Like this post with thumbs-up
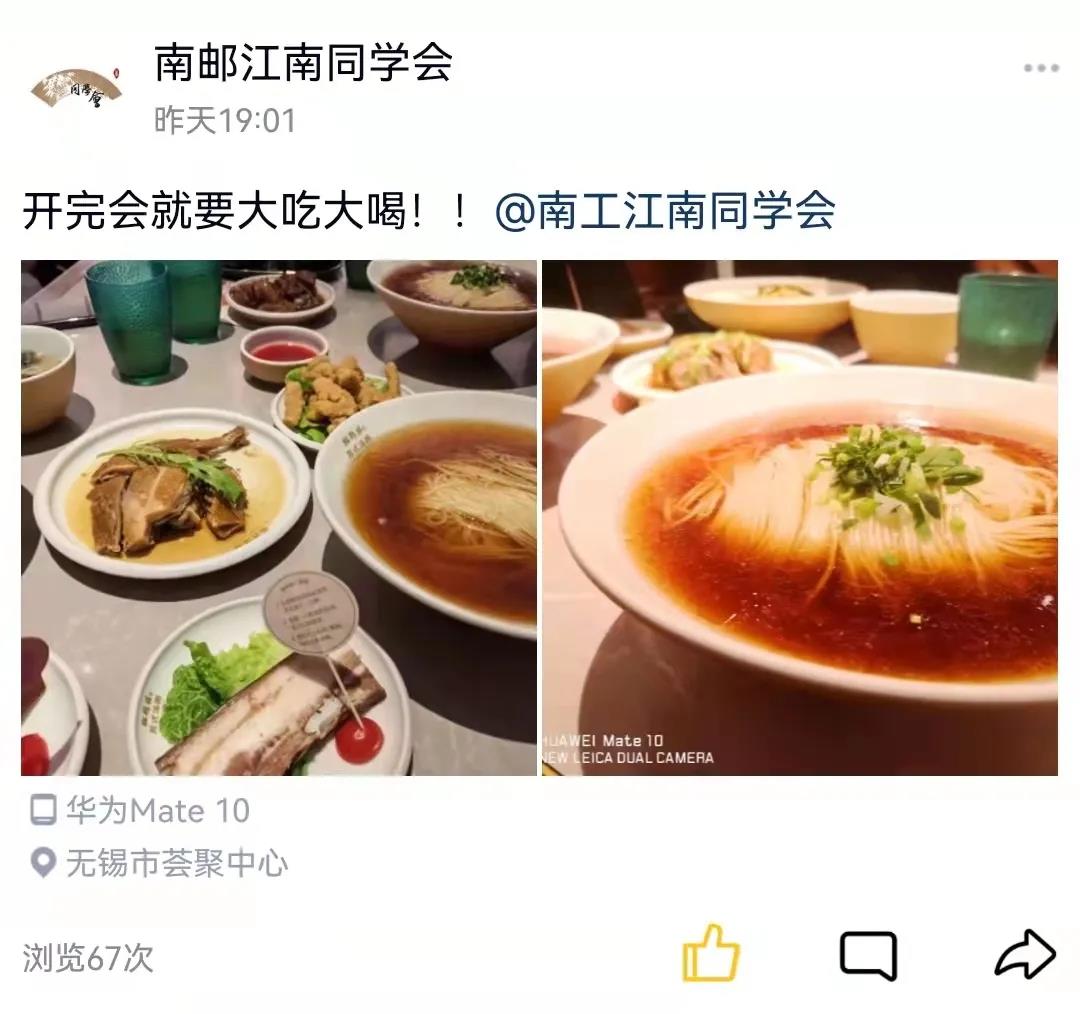The height and width of the screenshot is (1014, 1080). pyautogui.click(x=711, y=953)
